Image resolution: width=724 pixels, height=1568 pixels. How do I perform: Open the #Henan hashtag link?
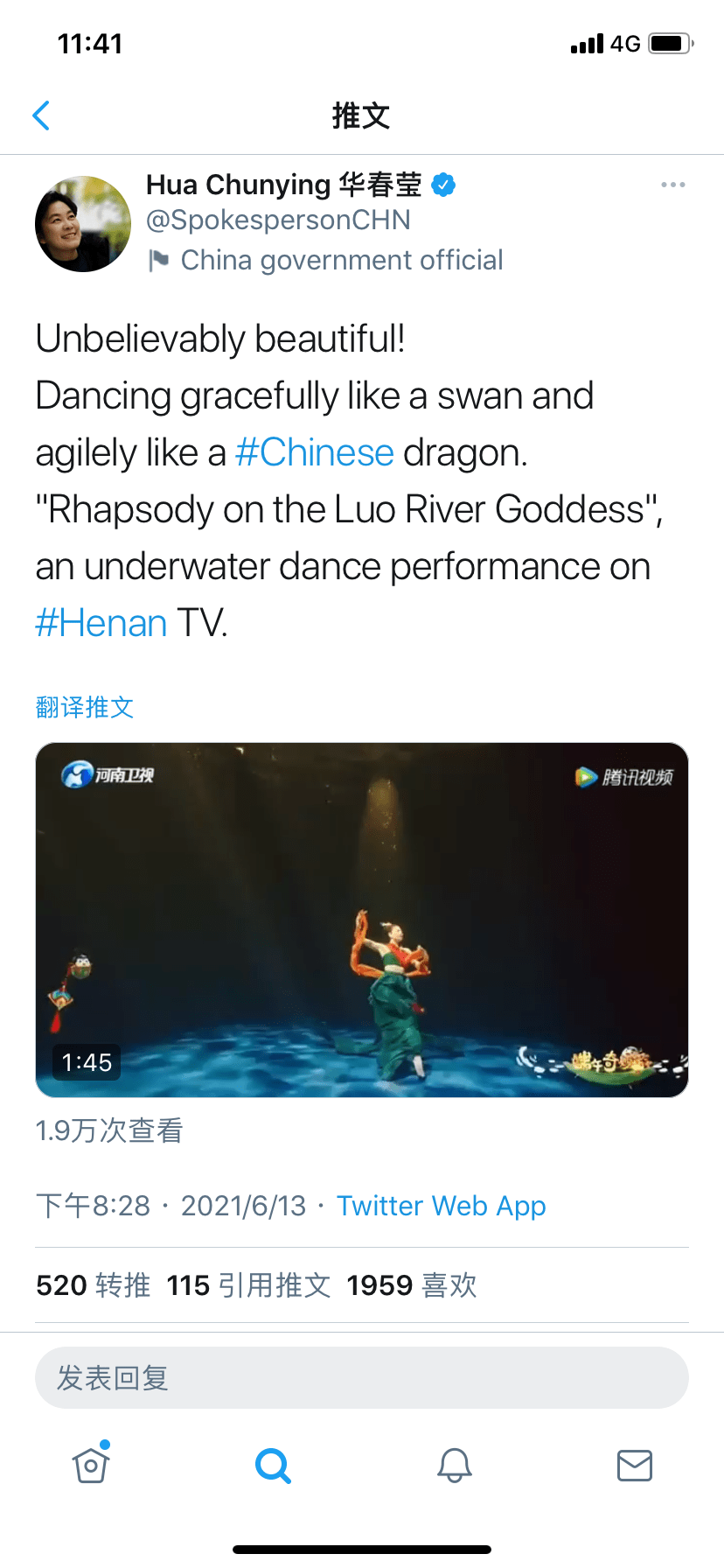pos(101,623)
